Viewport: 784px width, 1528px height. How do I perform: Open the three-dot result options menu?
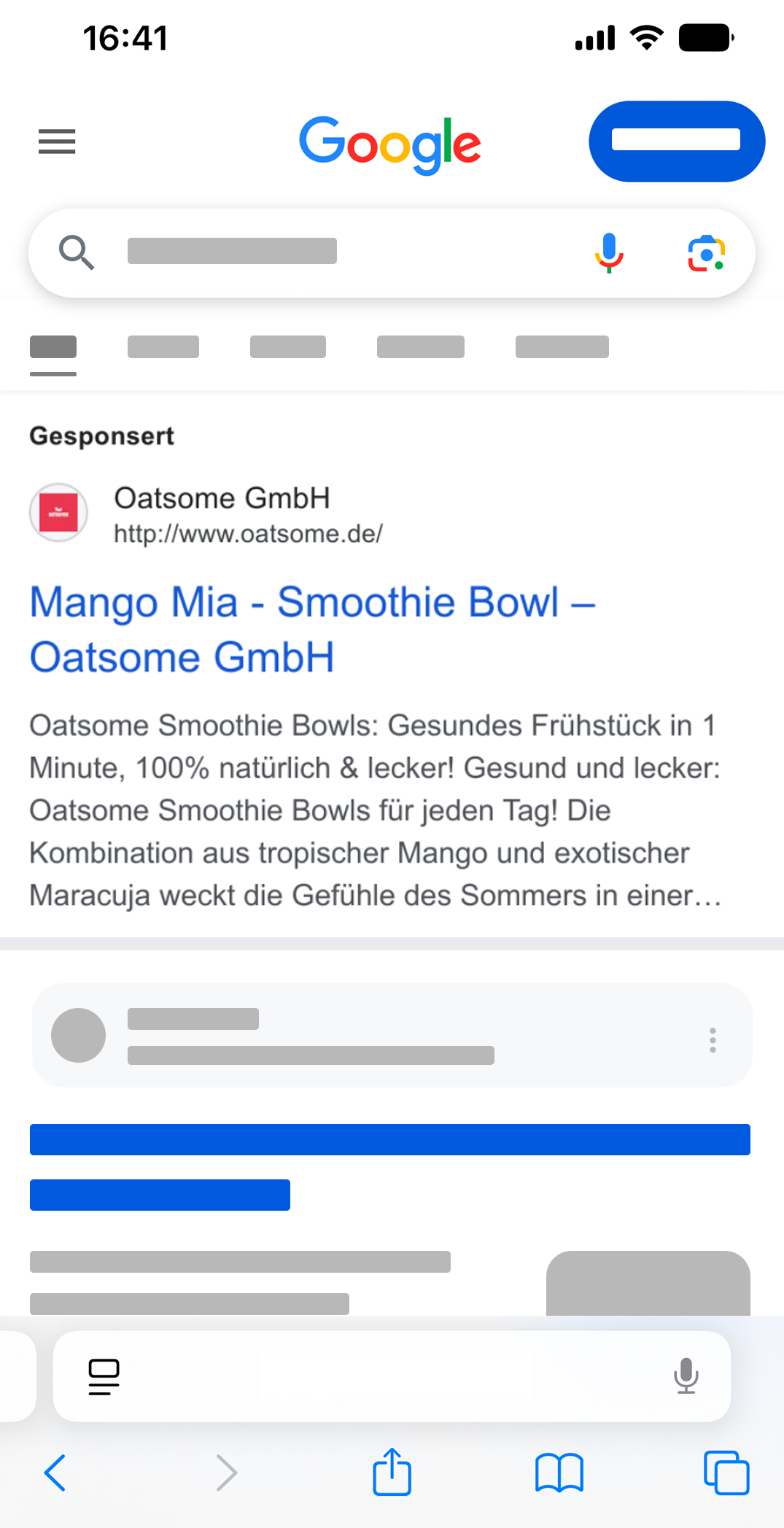[713, 1040]
